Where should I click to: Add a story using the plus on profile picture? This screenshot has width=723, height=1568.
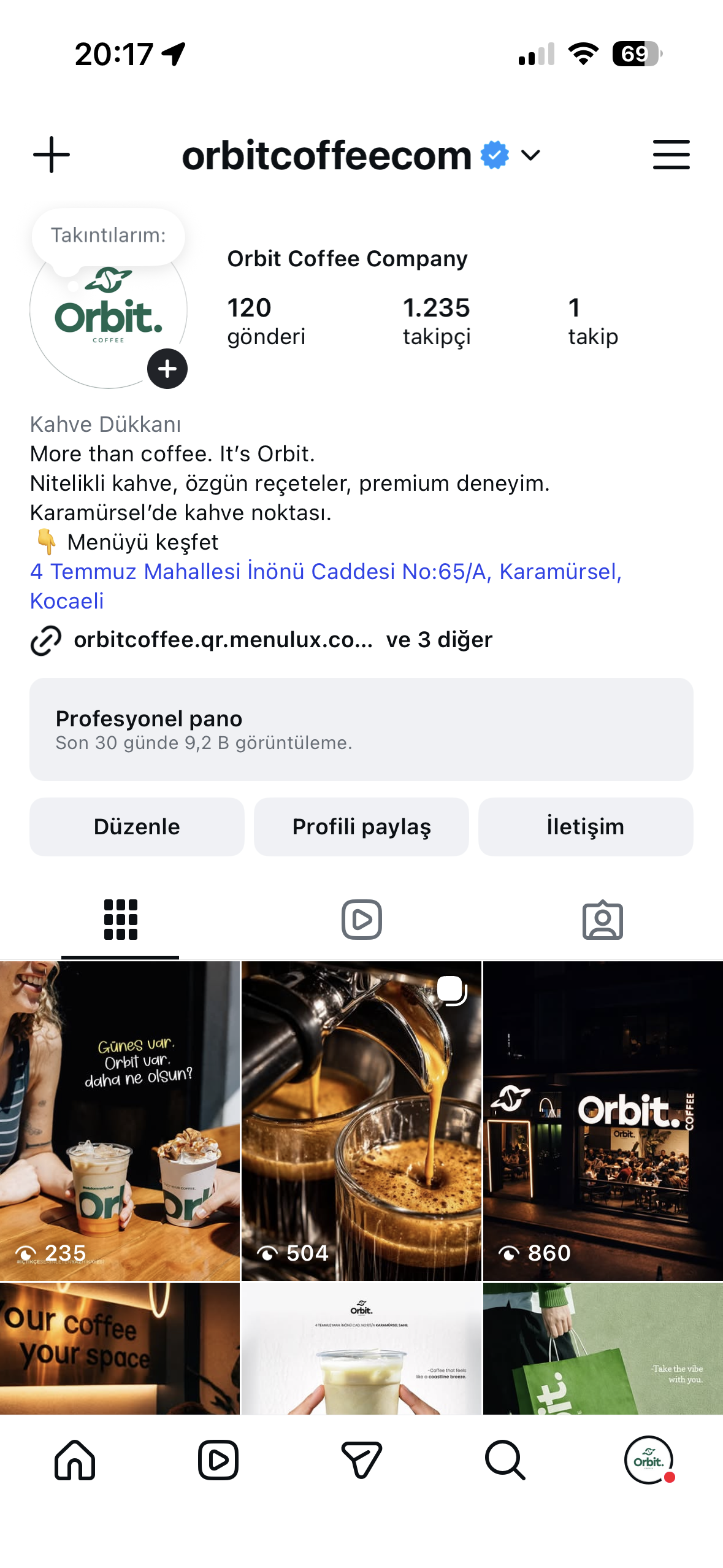pyautogui.click(x=166, y=369)
